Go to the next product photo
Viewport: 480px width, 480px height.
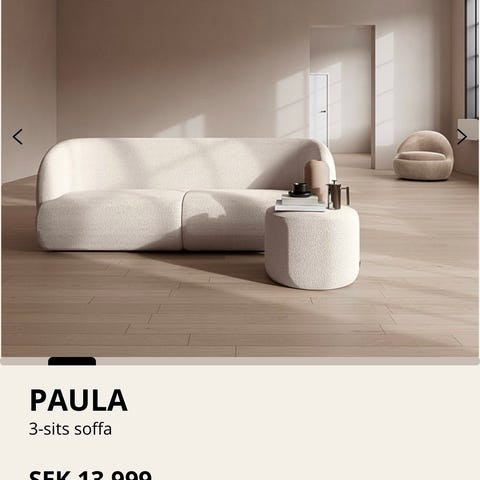point(462,137)
